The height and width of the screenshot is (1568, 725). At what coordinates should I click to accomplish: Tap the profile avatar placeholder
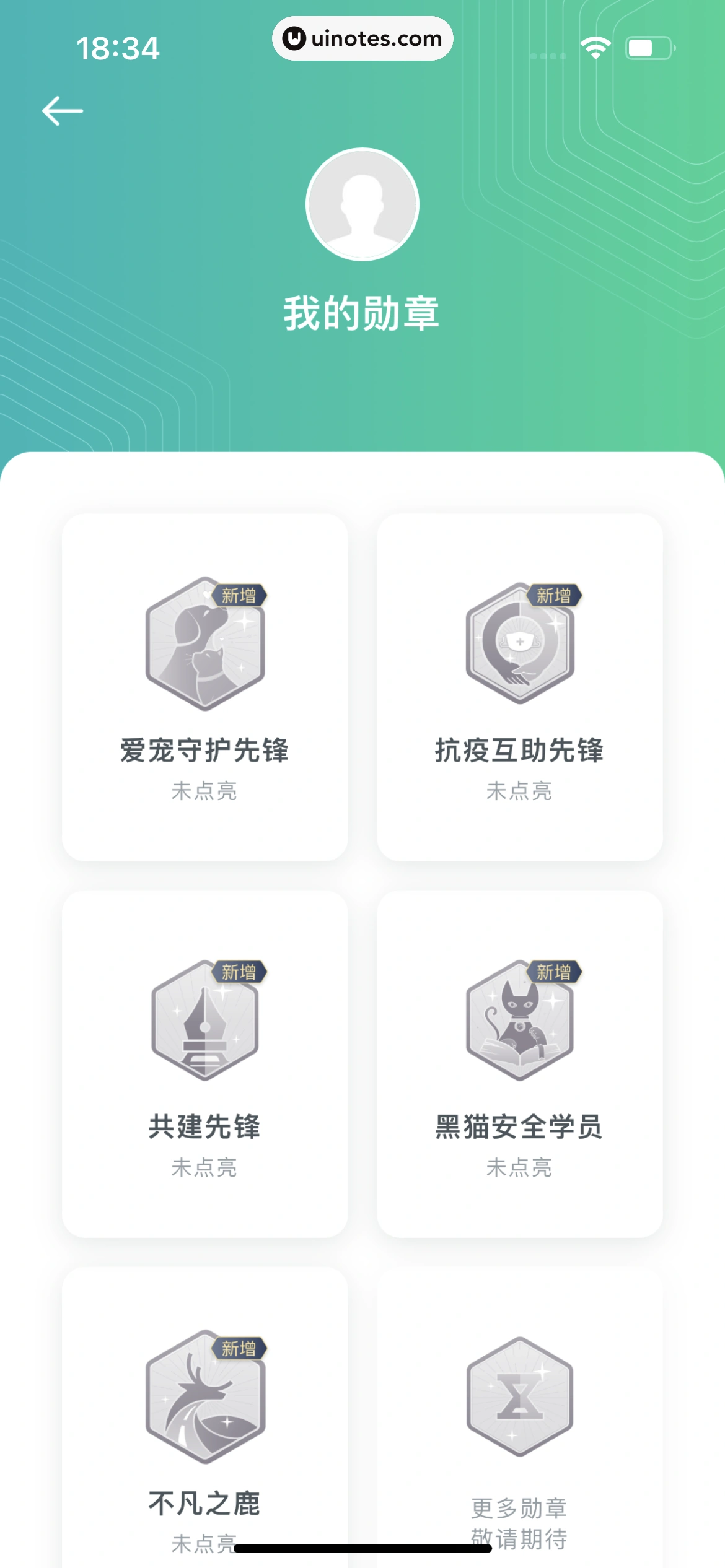click(x=362, y=204)
